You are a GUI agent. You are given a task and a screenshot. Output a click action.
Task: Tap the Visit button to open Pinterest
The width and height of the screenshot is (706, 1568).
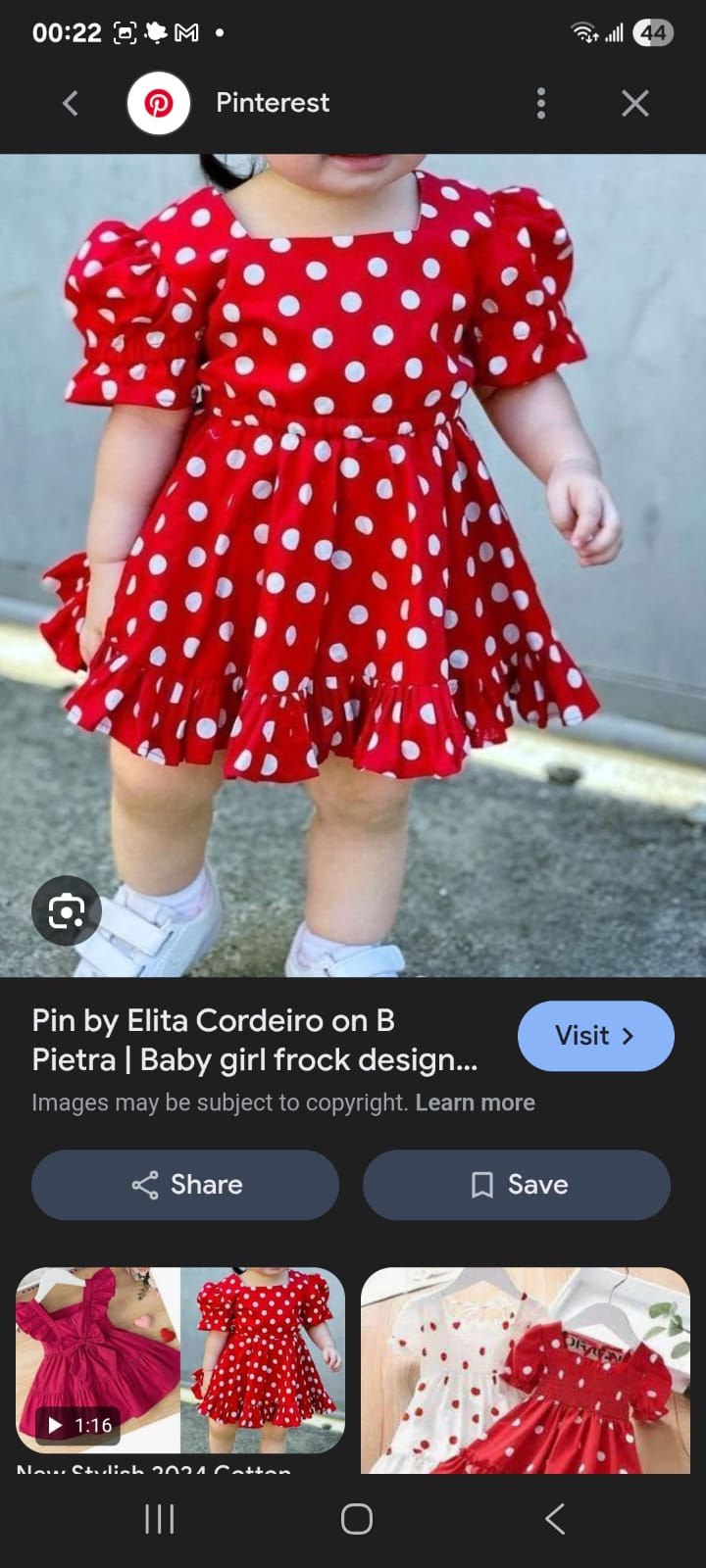tap(595, 1036)
